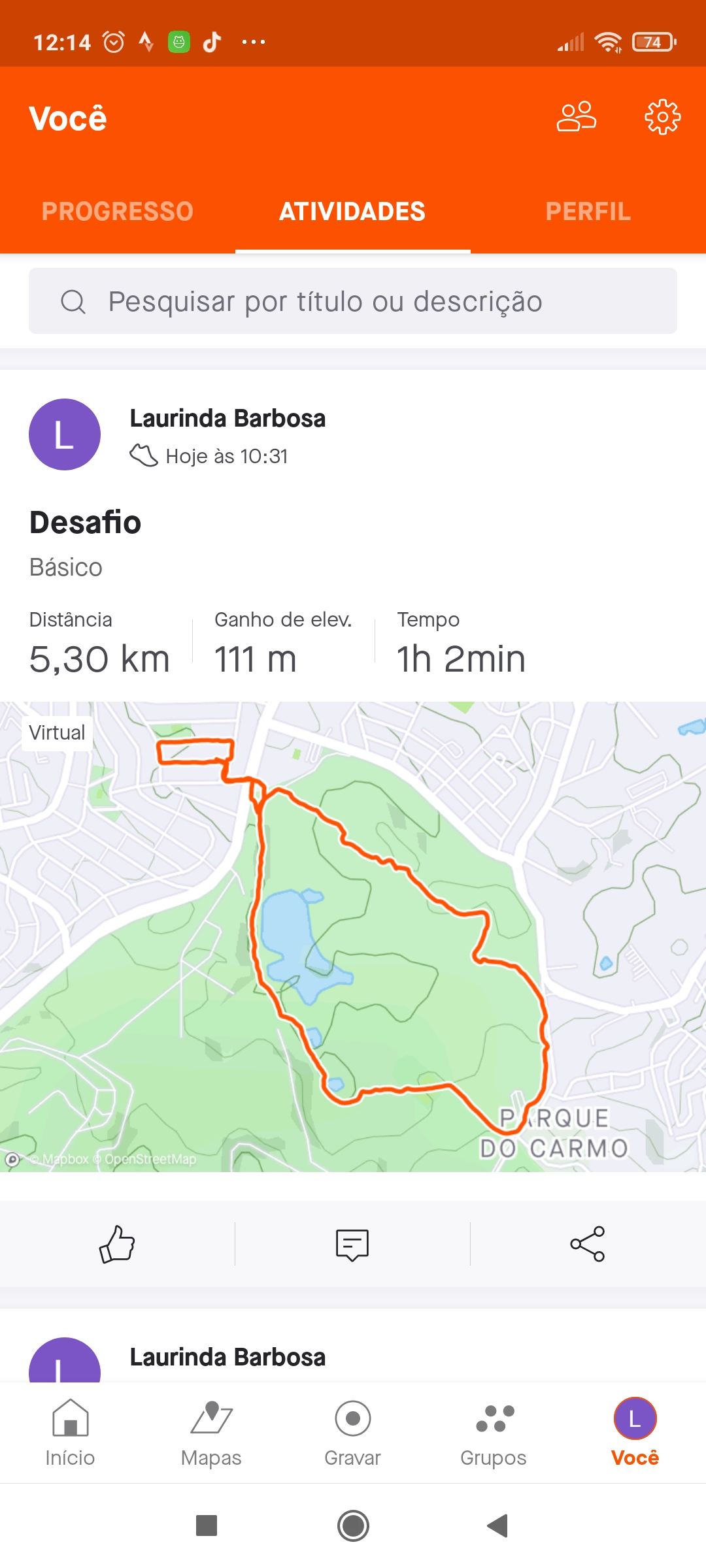This screenshot has height=1568, width=706.
Task: Open the Mapas tab
Action: pyautogui.click(x=211, y=1433)
